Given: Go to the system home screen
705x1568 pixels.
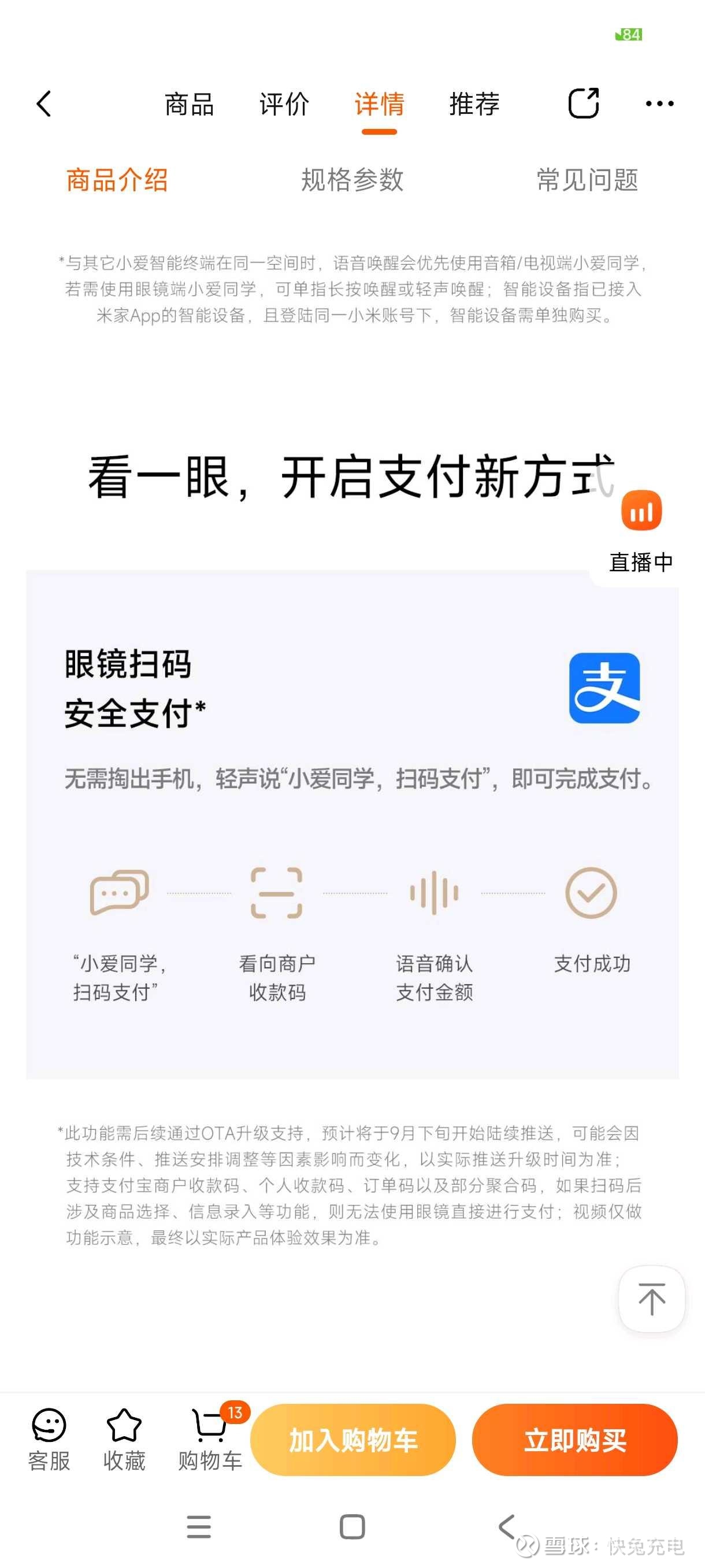Looking at the screenshot, I should point(352,1526).
